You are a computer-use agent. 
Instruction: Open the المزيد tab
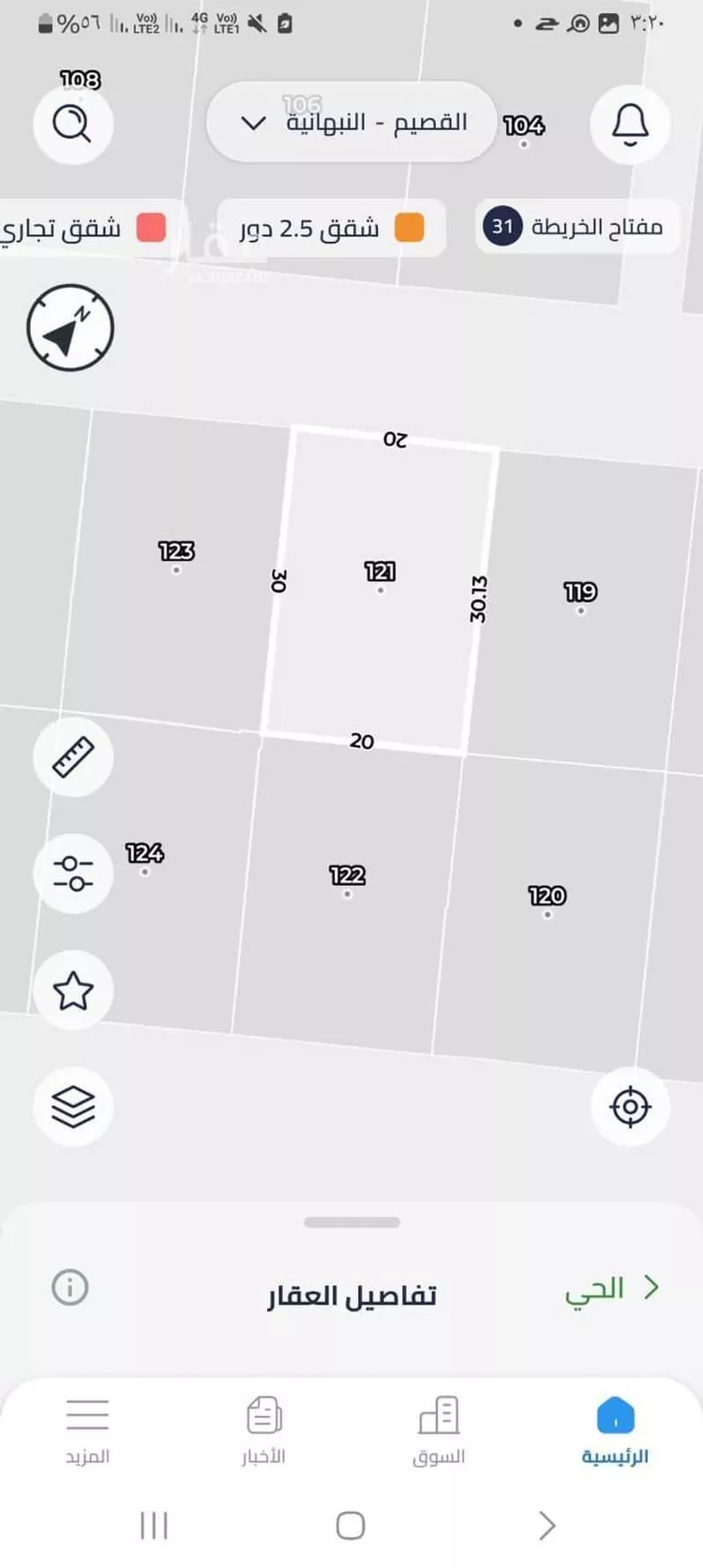click(87, 1431)
